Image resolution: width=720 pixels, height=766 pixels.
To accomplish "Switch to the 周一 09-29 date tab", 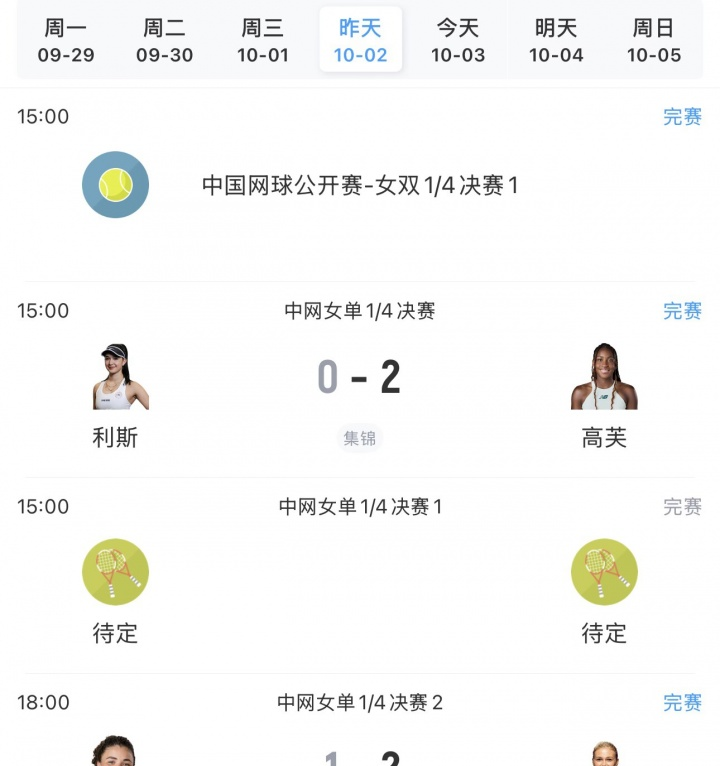I will coord(66,41).
